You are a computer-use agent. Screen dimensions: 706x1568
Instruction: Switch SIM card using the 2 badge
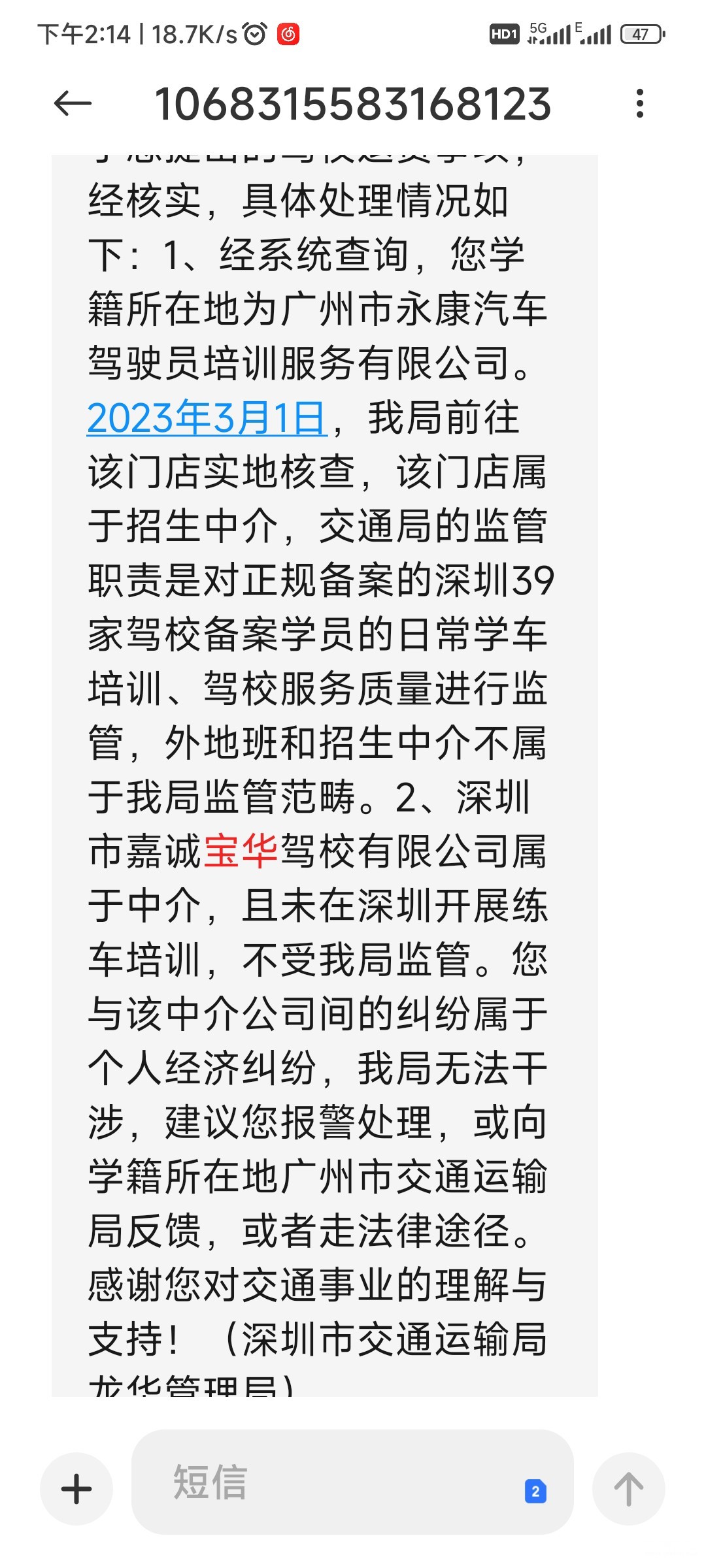[x=535, y=1491]
